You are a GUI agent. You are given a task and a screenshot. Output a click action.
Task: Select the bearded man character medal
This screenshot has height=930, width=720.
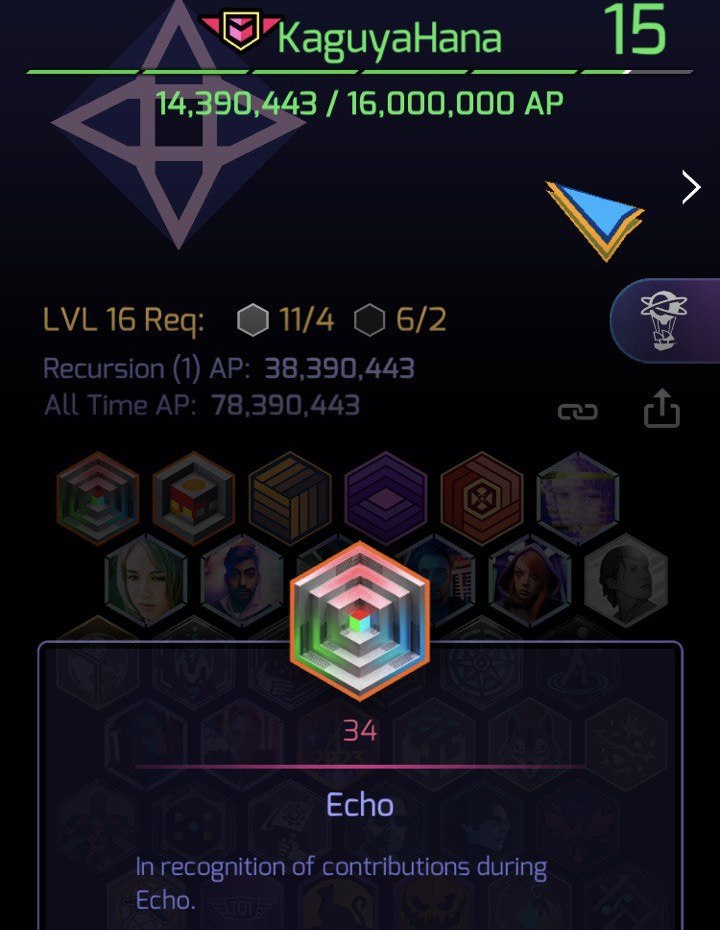[240, 578]
